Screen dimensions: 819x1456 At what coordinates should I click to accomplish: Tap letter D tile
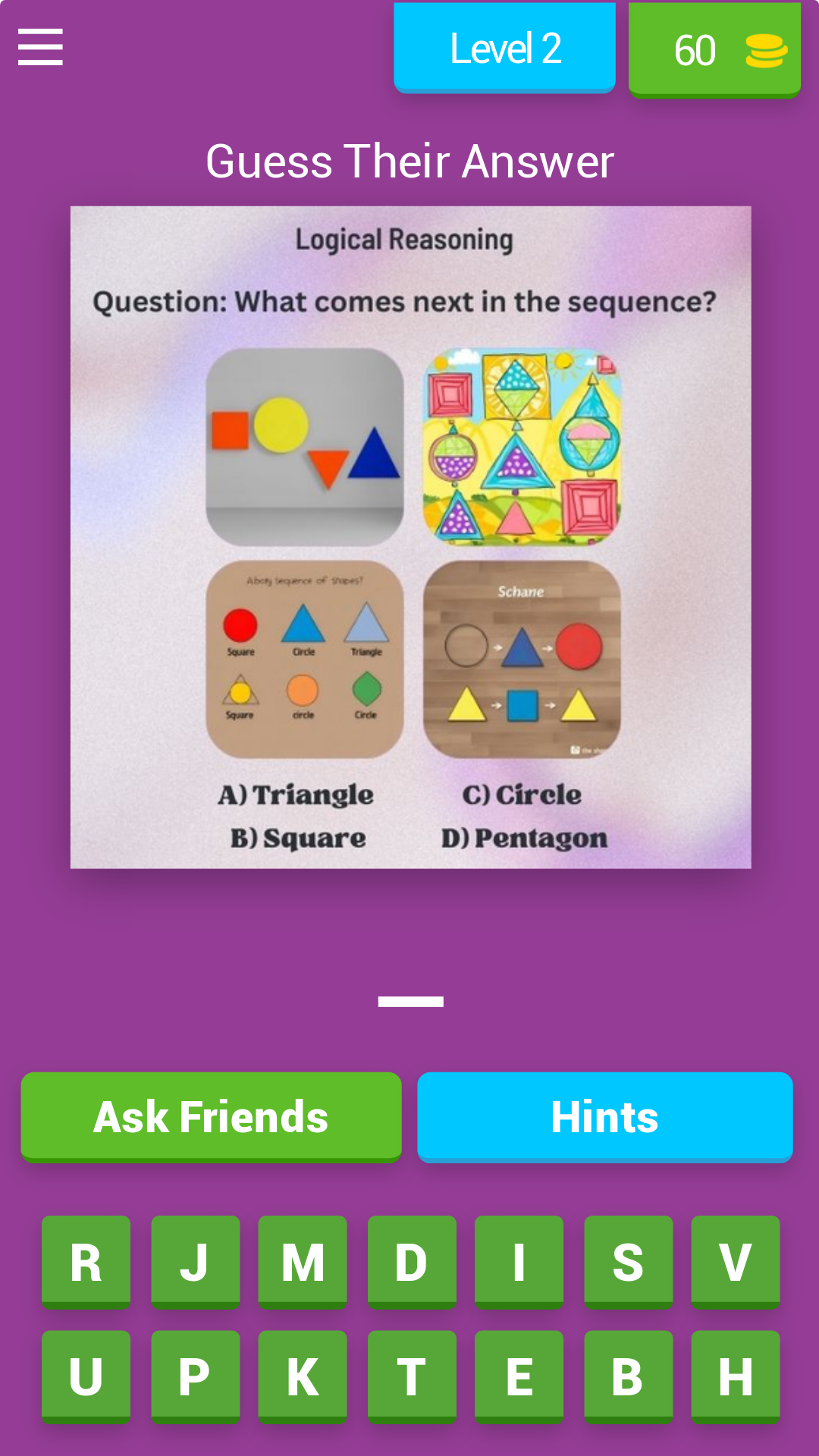click(x=412, y=1263)
